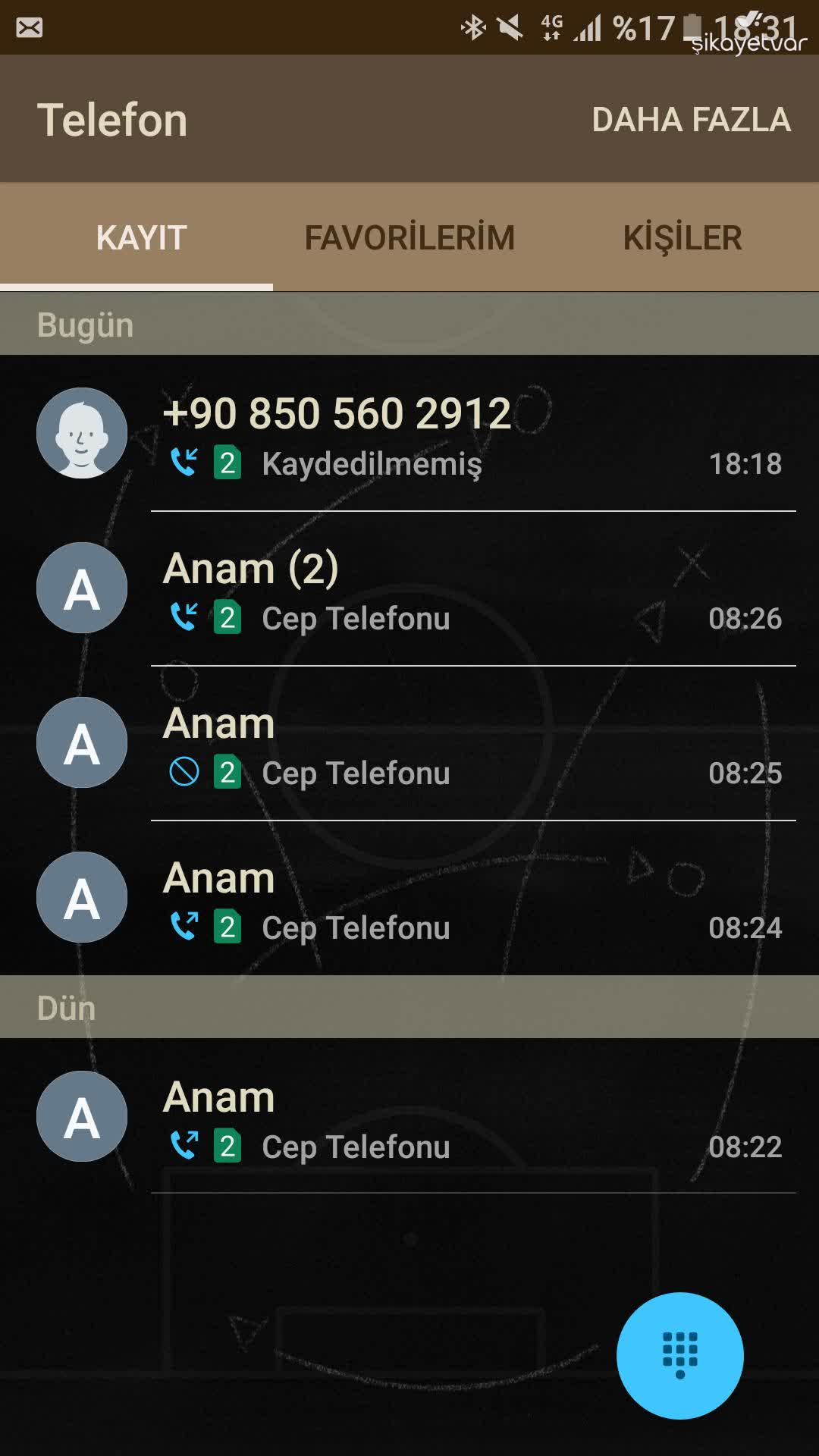Tap the Anam avatar under Dün
Viewport: 819px width, 1456px height.
click(x=81, y=1116)
